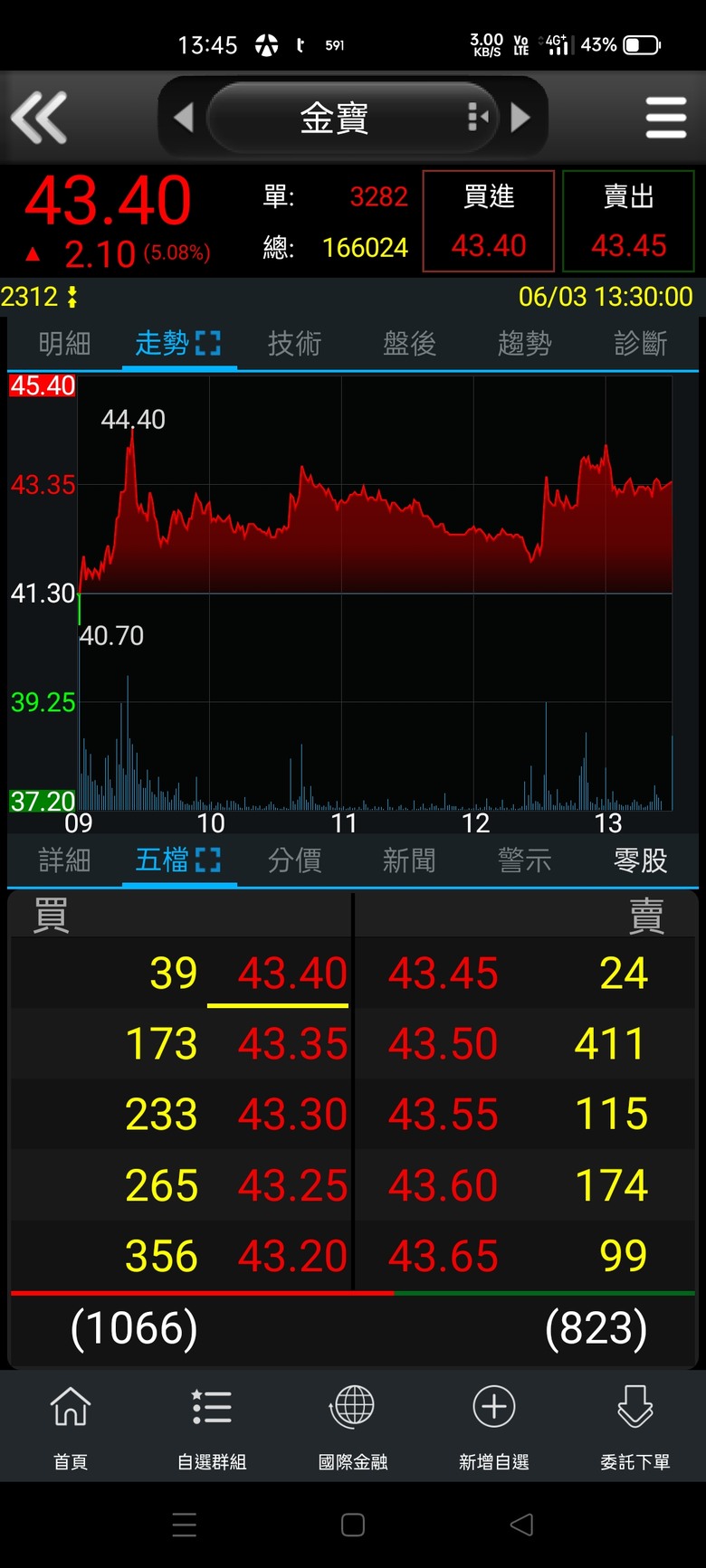Show previous stock with left arrow
Screen dimensions: 706x1568
point(184,118)
